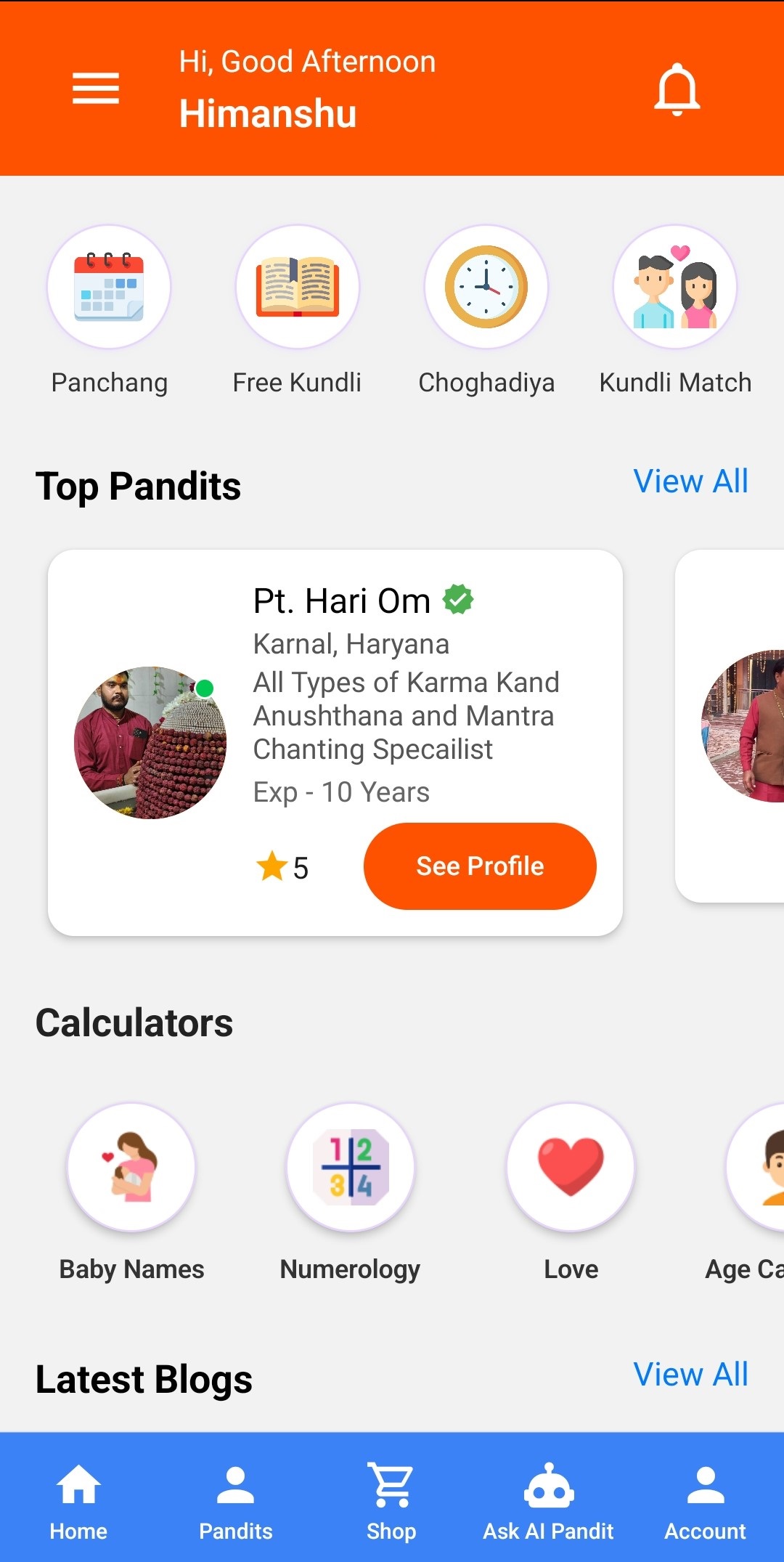View all Top Pandits
The image size is (784, 1562).
pyautogui.click(x=690, y=481)
